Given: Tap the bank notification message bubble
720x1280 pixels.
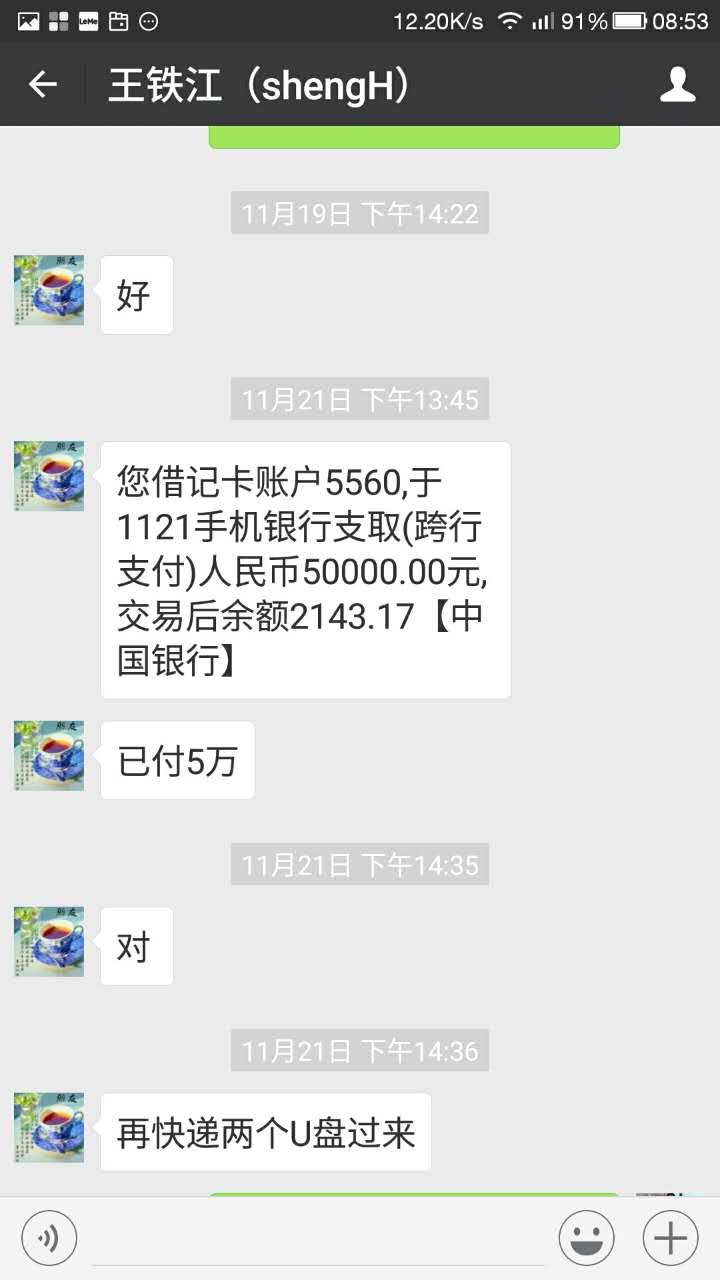Looking at the screenshot, I should tap(303, 568).
